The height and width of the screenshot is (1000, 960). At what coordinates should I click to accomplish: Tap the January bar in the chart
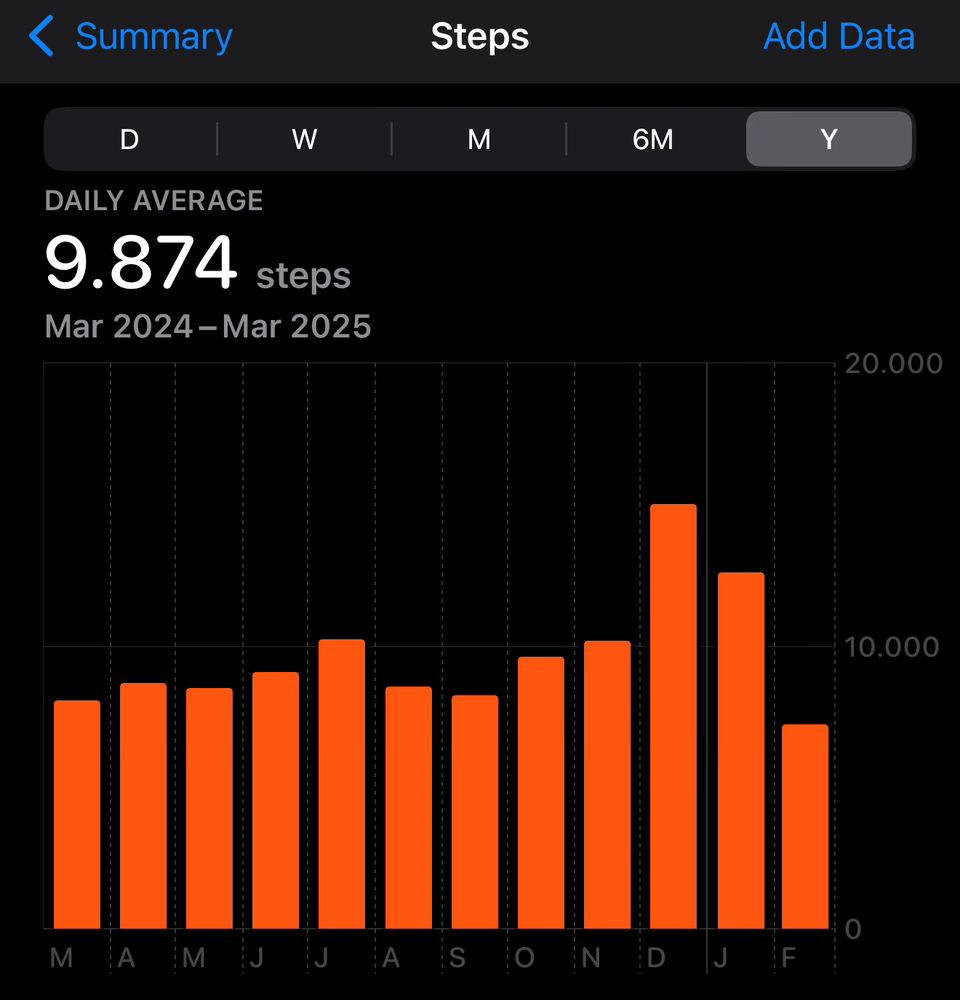click(740, 750)
